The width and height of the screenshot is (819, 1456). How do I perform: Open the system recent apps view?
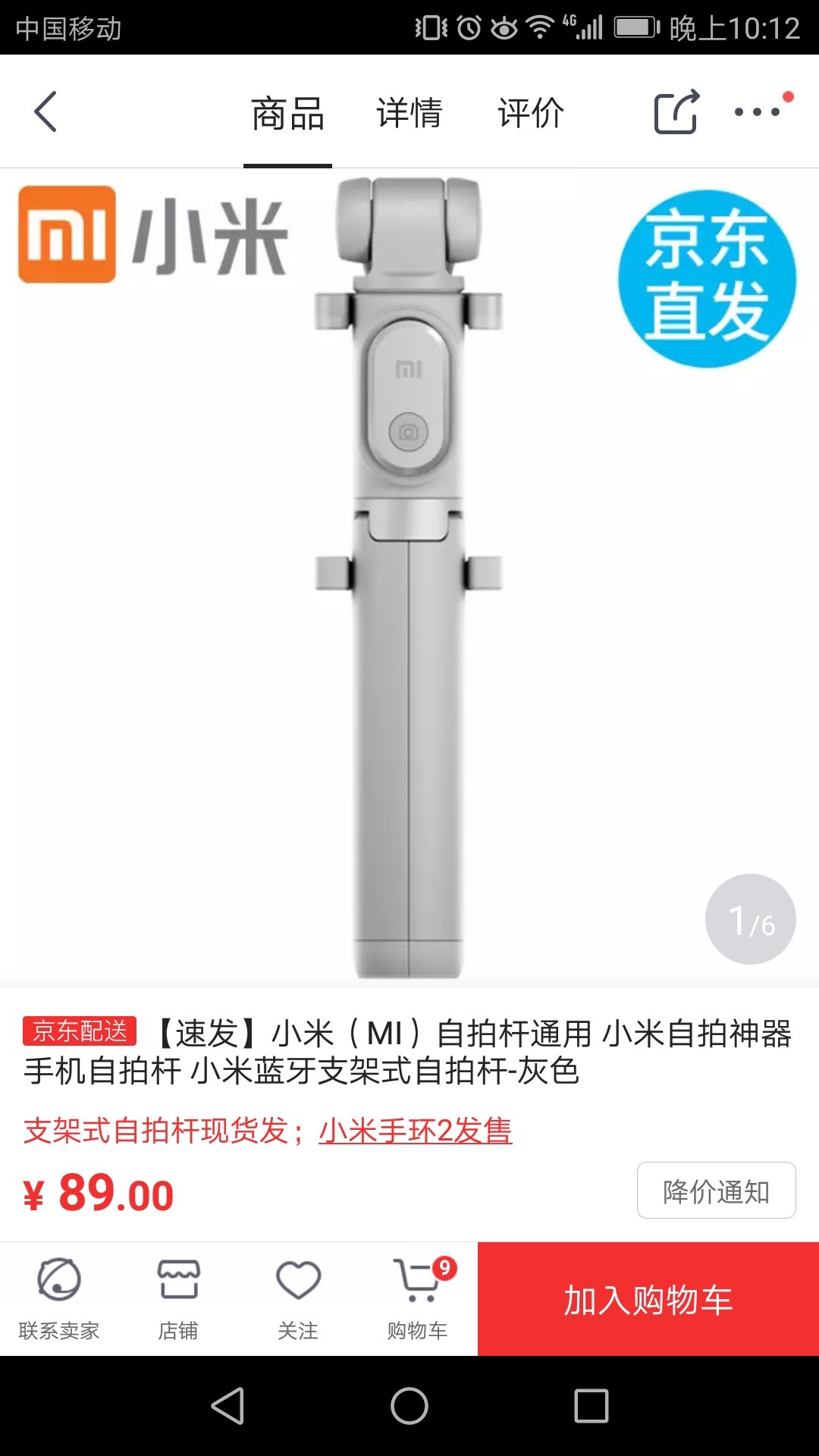coord(591,1406)
